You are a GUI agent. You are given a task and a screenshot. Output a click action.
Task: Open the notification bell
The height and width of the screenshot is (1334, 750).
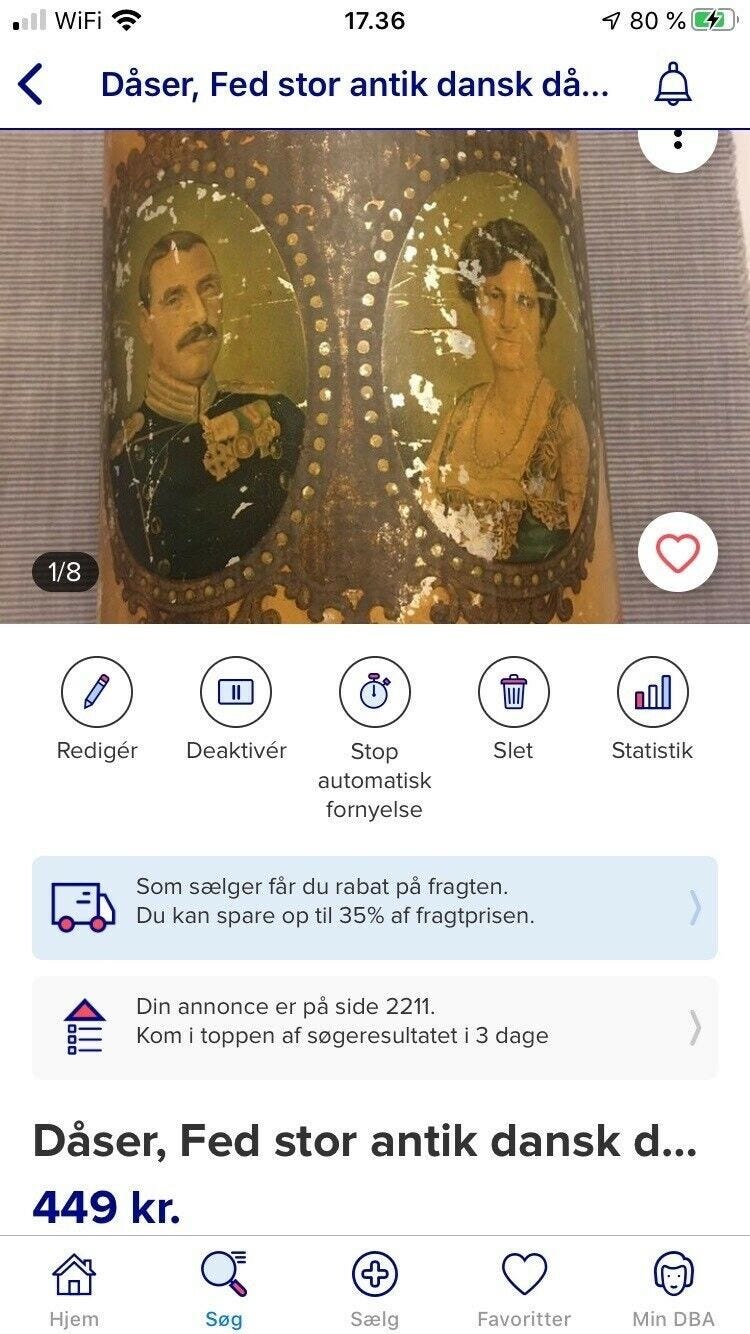pyautogui.click(x=672, y=84)
